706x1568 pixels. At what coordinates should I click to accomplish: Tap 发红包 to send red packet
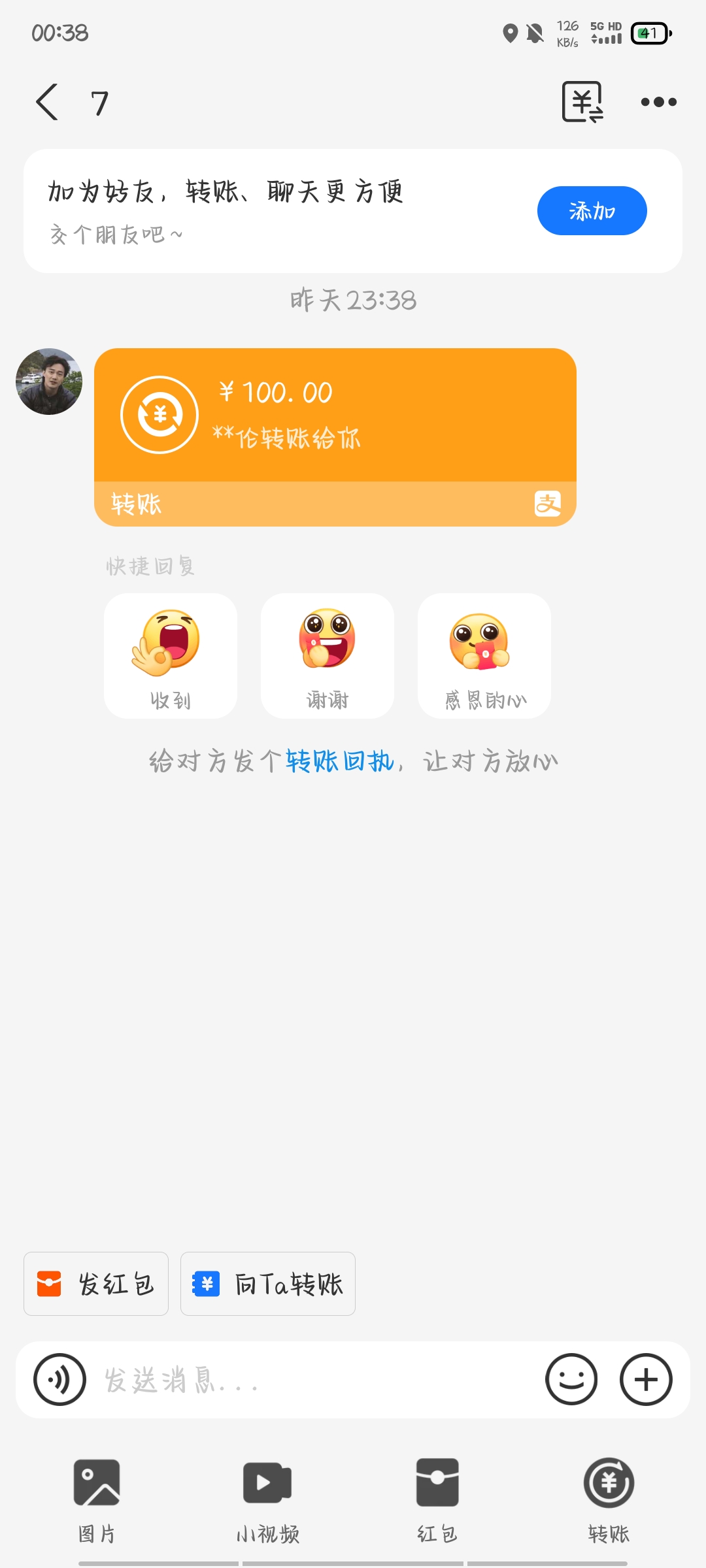coord(95,1283)
